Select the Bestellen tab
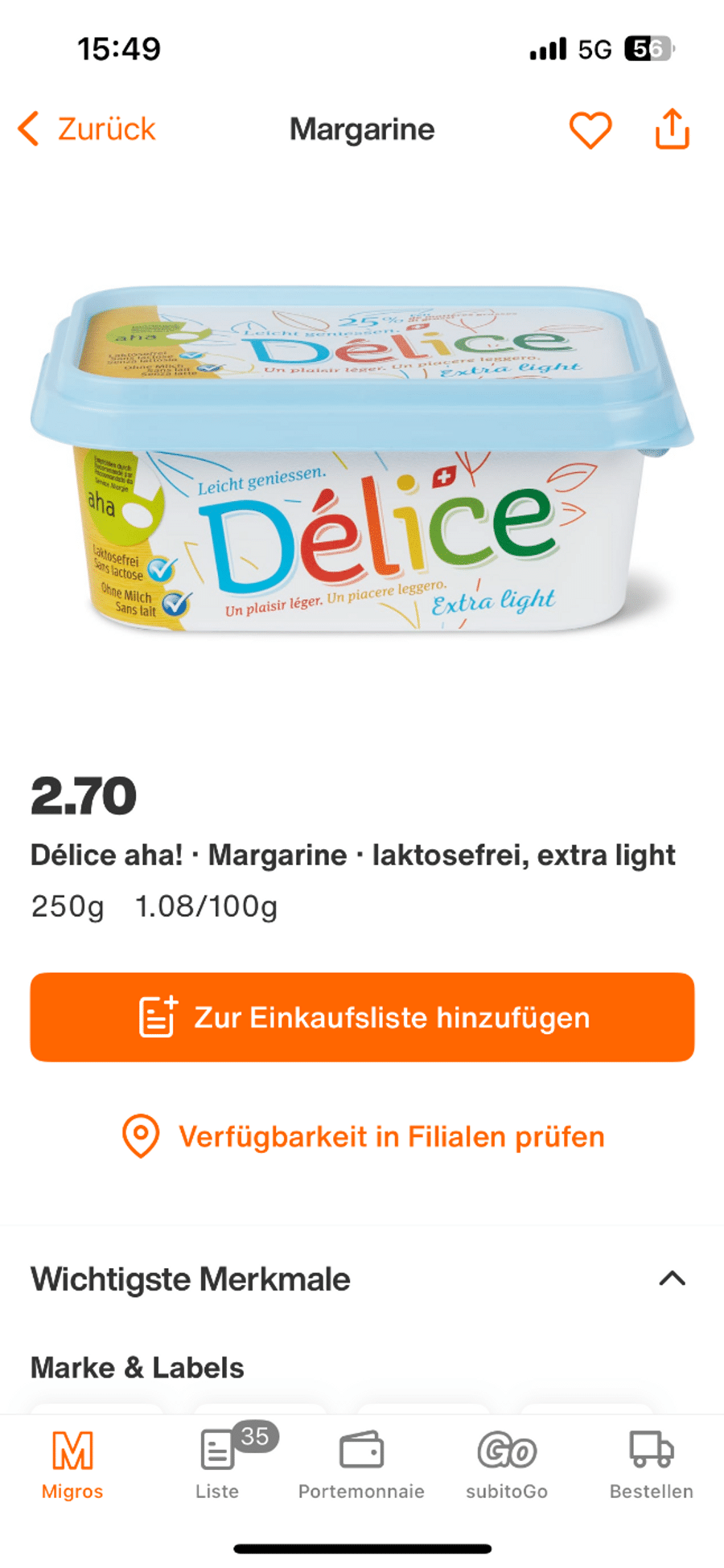The image size is (724, 1568). 651,1465
